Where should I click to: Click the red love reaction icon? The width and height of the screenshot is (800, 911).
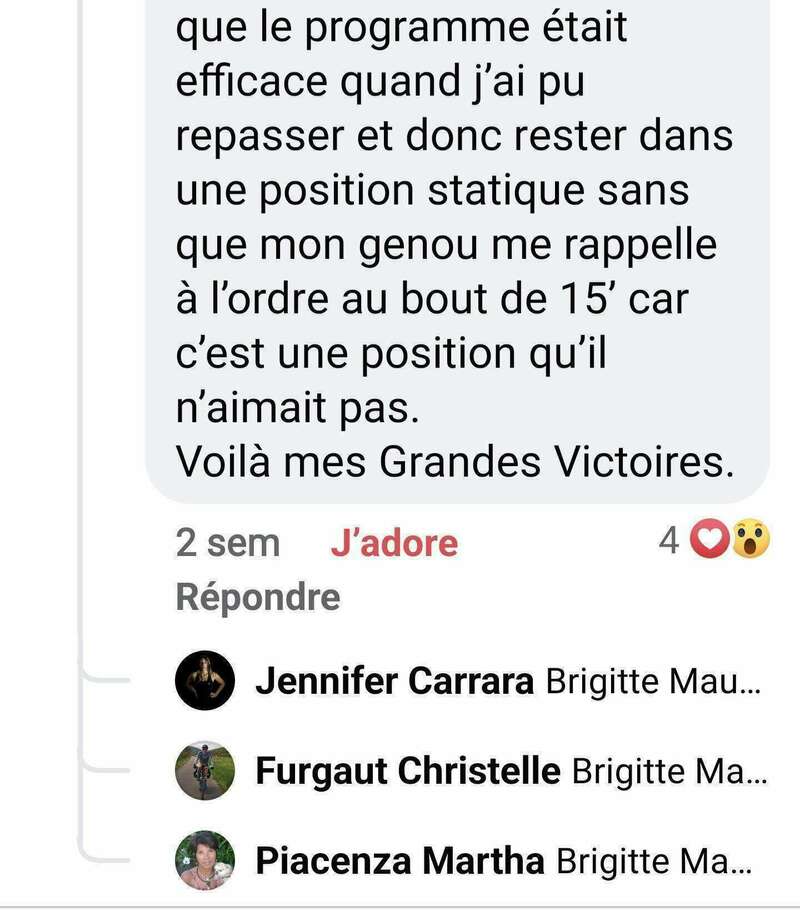pos(709,540)
